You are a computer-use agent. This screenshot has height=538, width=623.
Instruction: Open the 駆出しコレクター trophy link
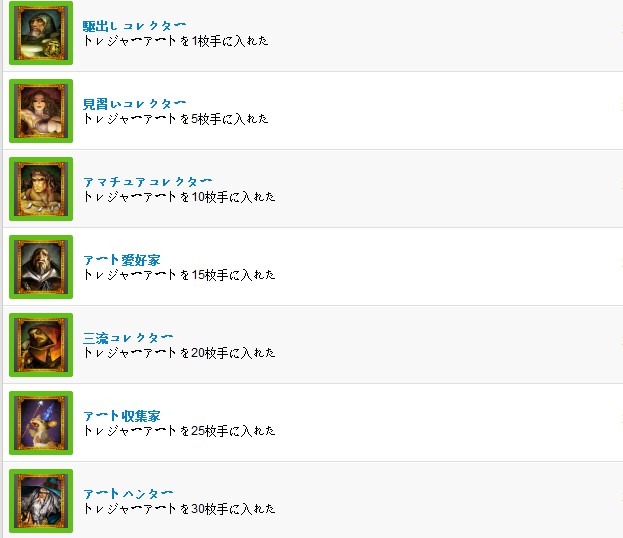click(134, 26)
